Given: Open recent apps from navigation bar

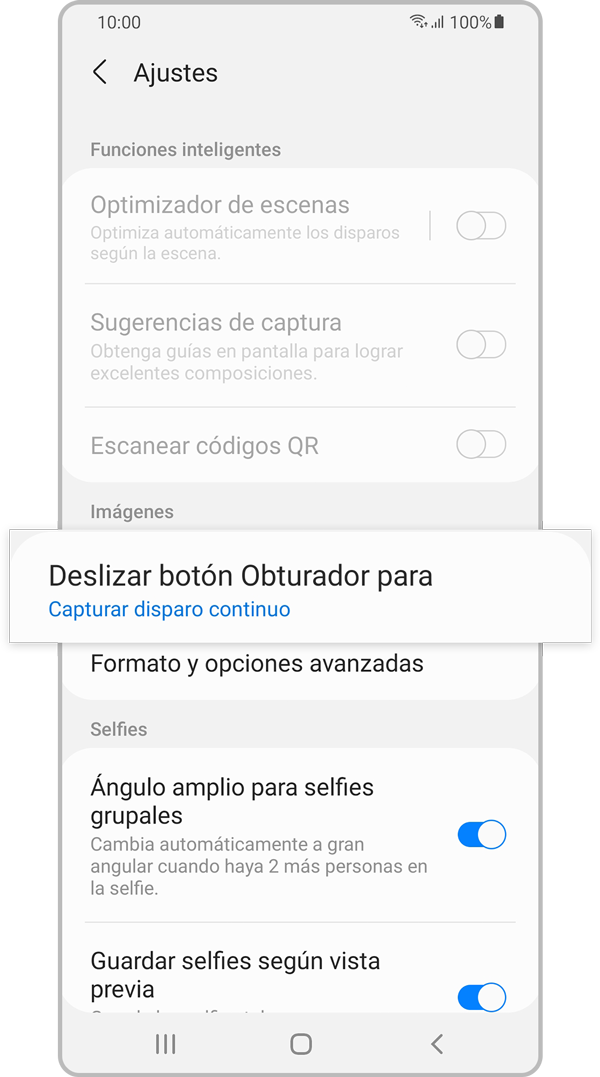Looking at the screenshot, I should tap(166, 1044).
